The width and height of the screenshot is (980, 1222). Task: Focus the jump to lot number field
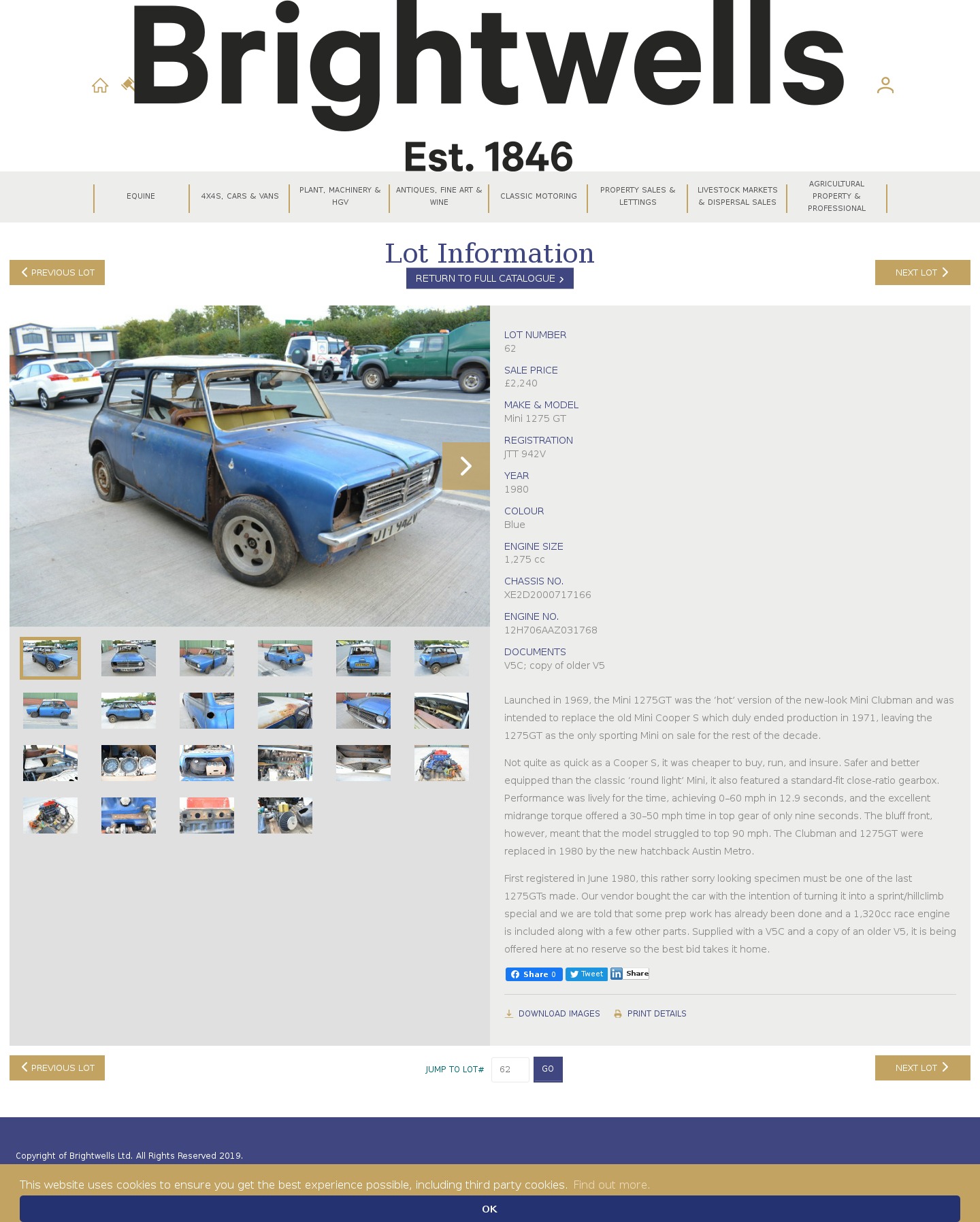[x=510, y=1070]
